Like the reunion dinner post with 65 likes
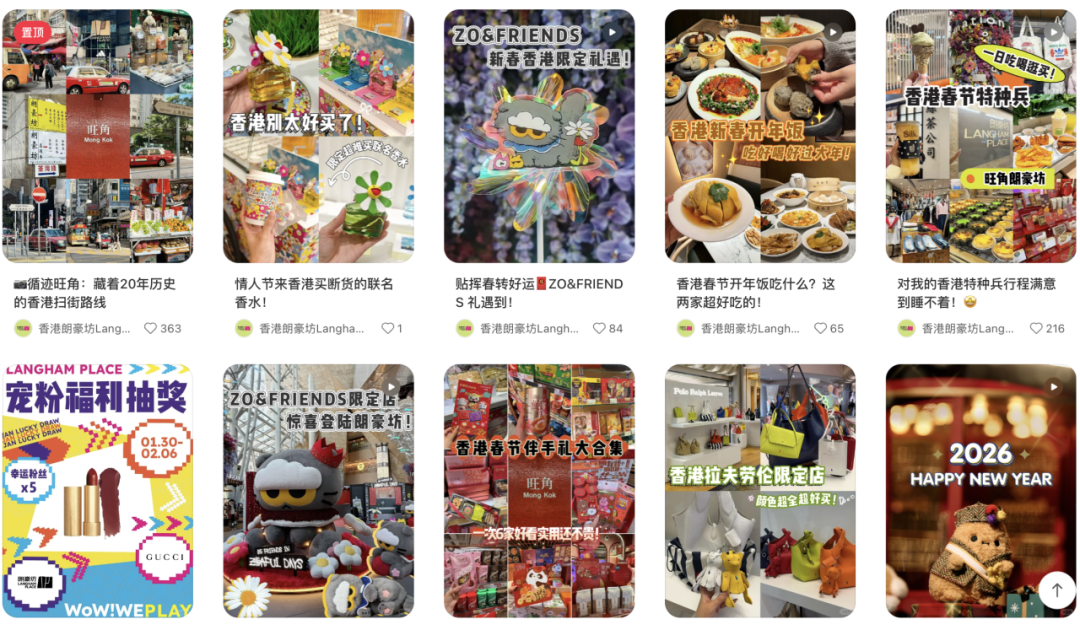The width and height of the screenshot is (1080, 630). (820, 328)
